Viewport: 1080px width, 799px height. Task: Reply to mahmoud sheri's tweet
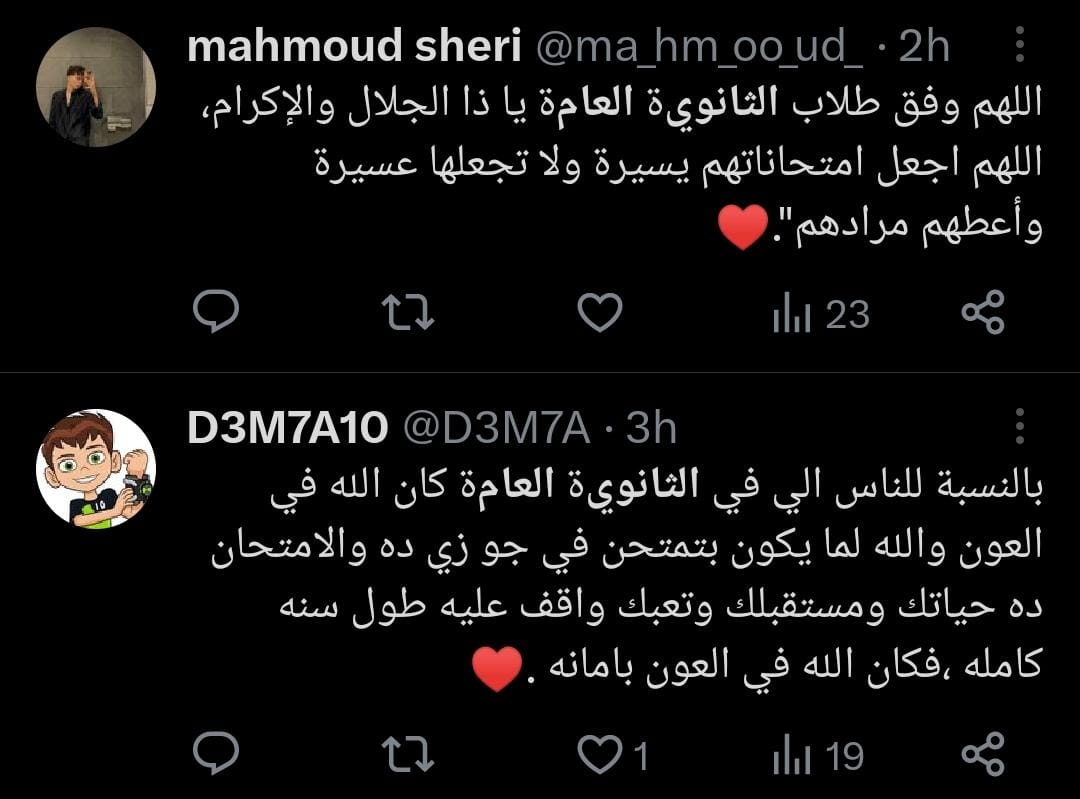214,314
